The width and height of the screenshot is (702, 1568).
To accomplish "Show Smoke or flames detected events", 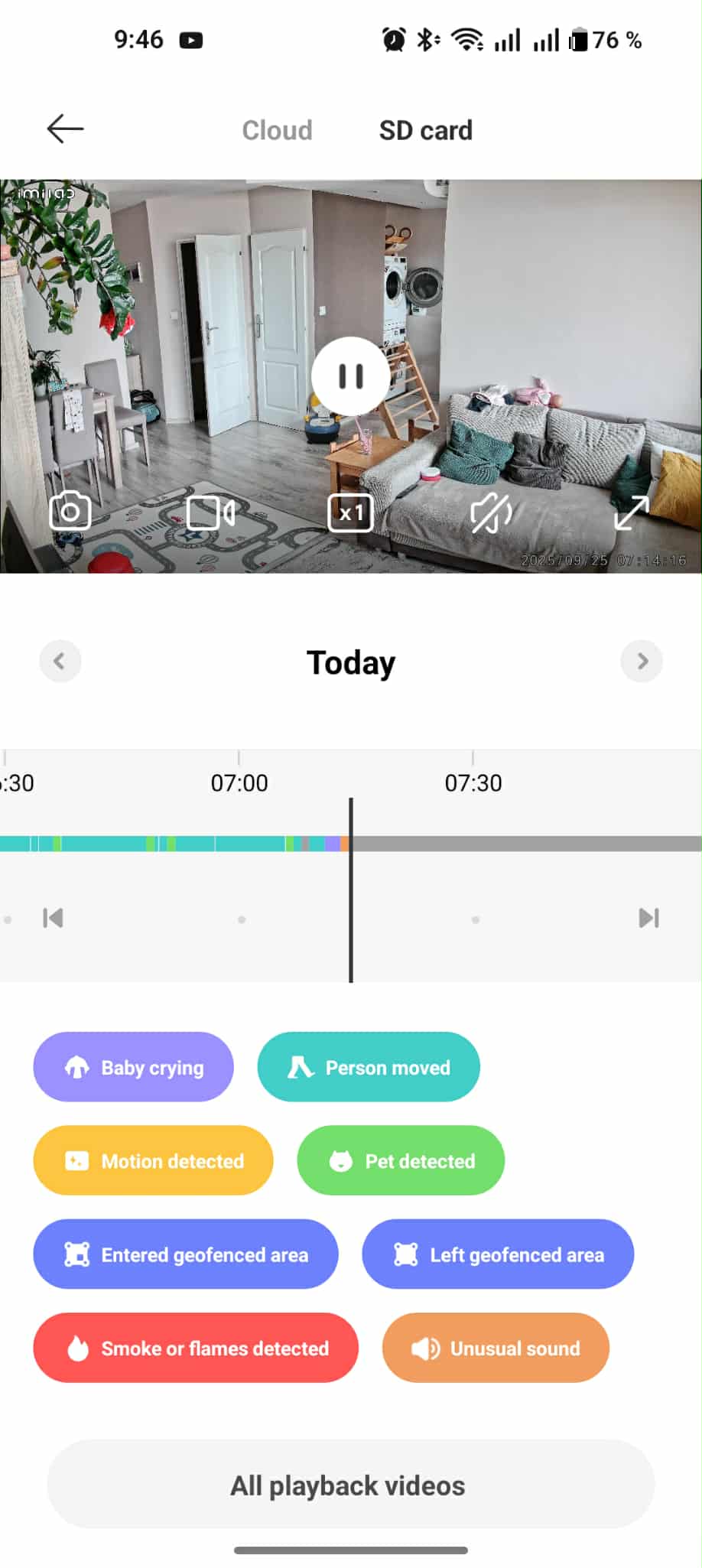I will tap(196, 1348).
